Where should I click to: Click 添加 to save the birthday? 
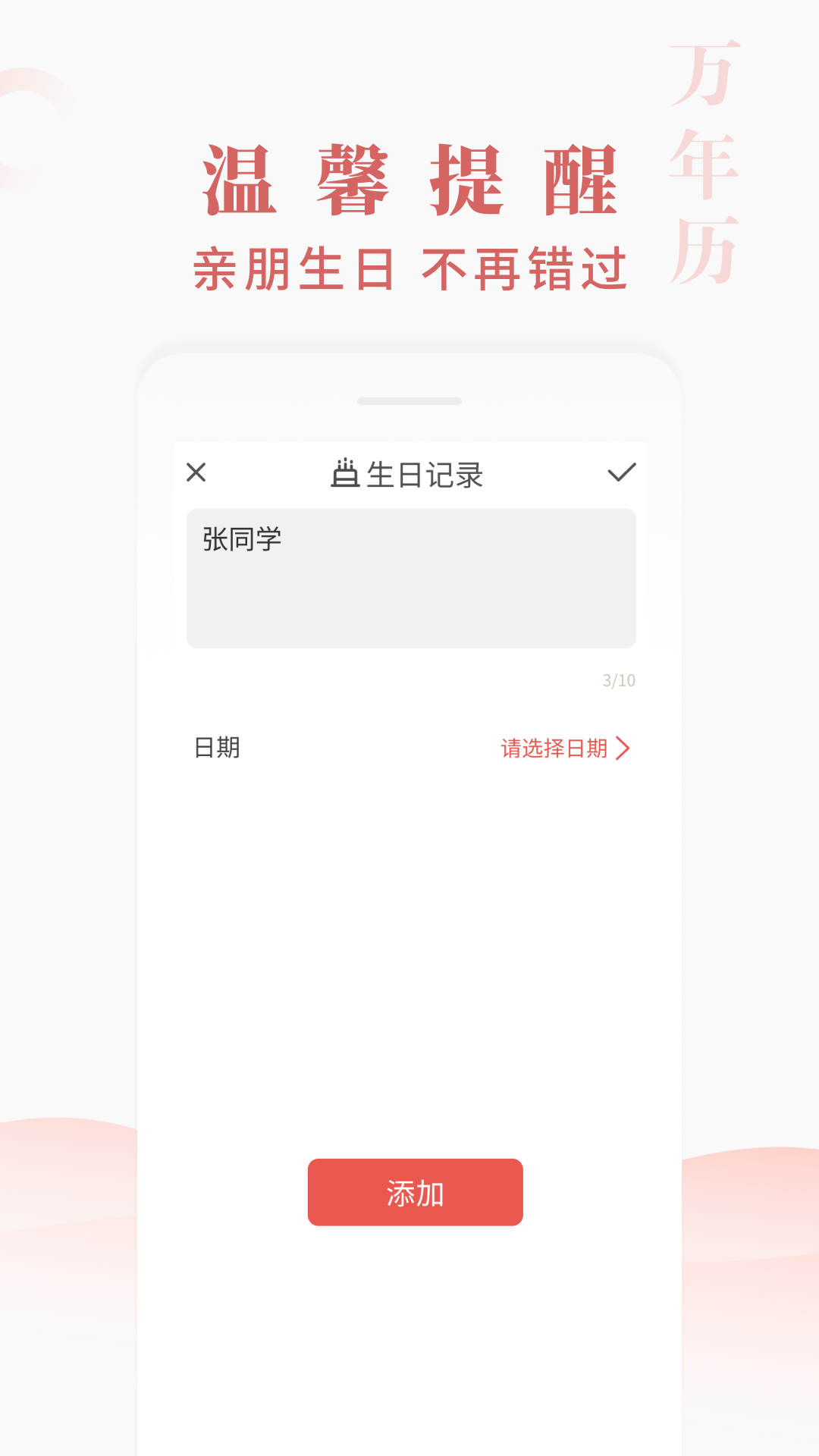point(414,1192)
